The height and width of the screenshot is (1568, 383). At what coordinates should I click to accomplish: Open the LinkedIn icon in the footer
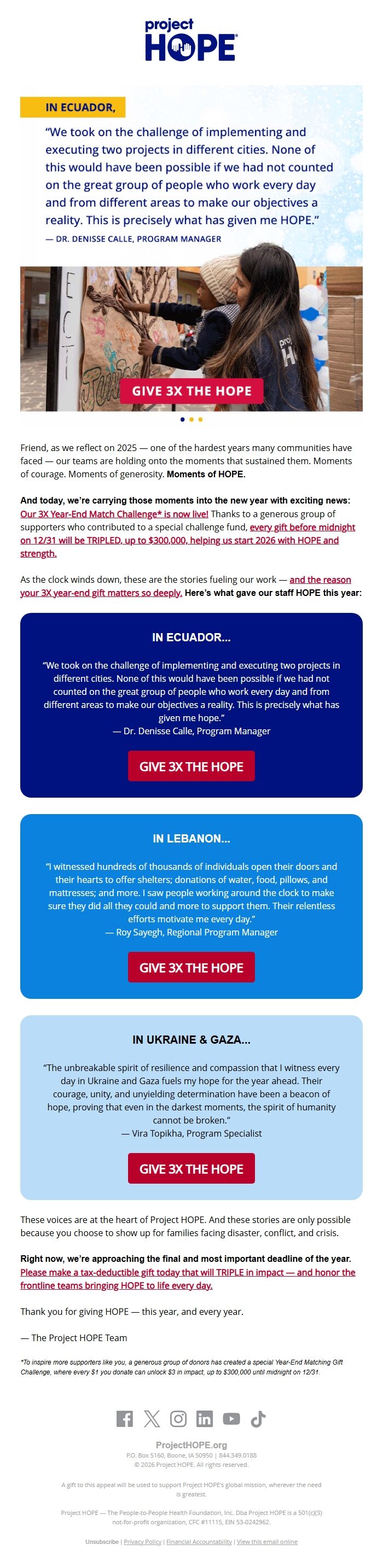[205, 1419]
